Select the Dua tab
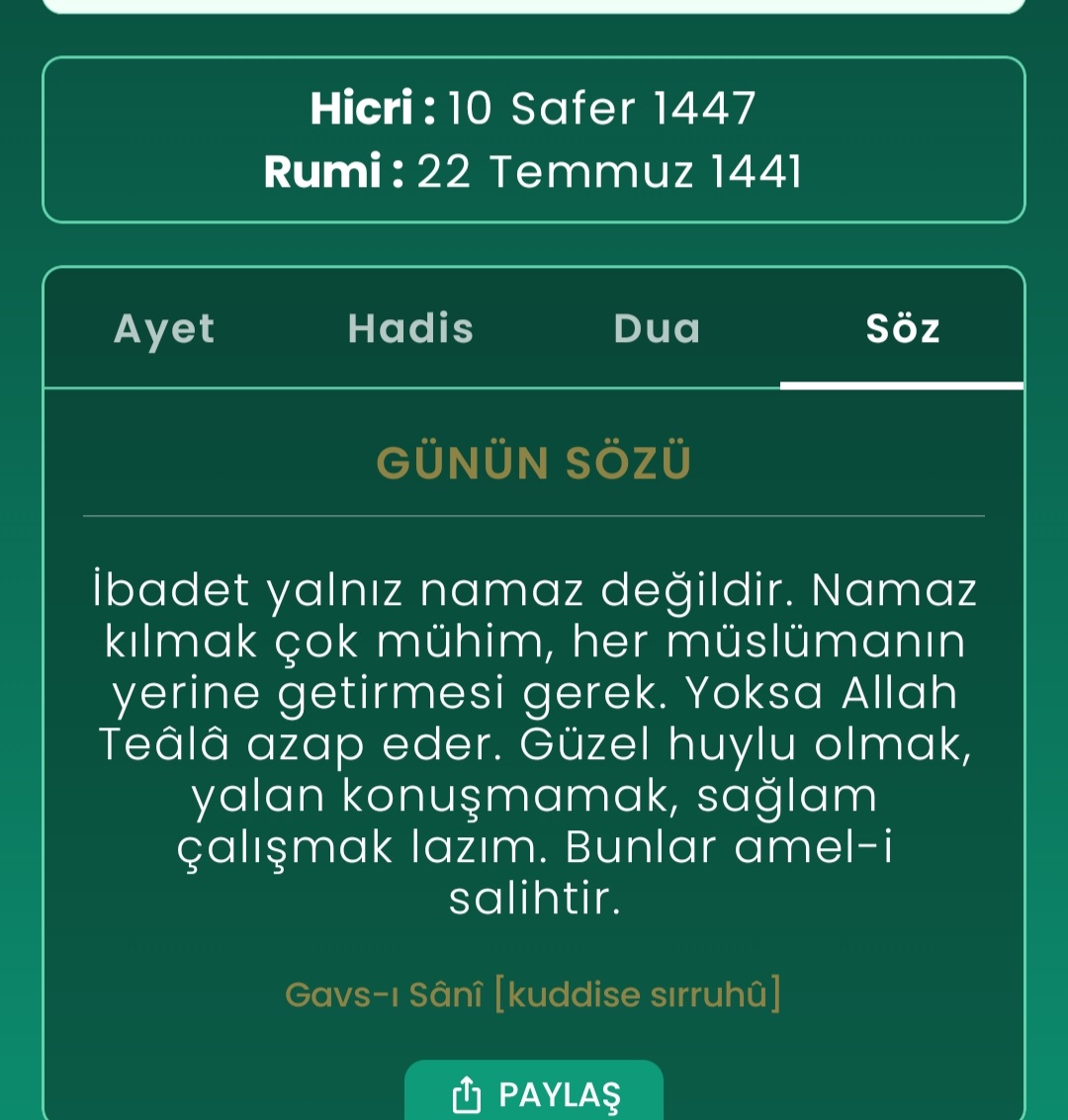1068x1120 pixels. (657, 329)
